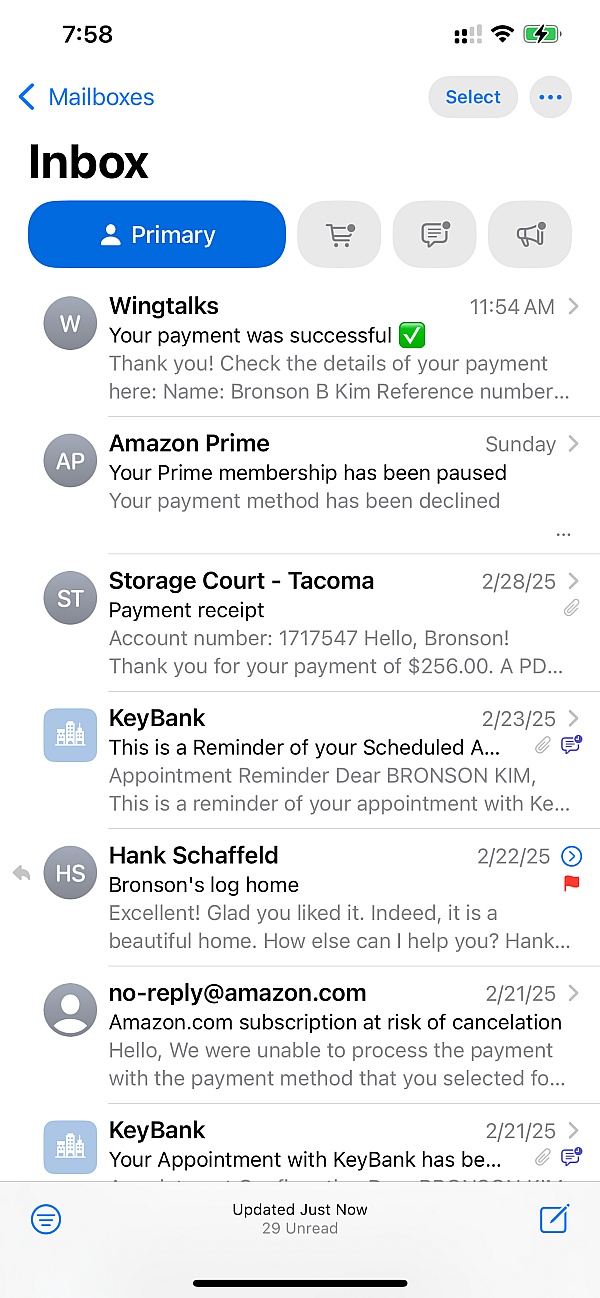The height and width of the screenshot is (1298, 600).
Task: Tap the Select button
Action: point(473,97)
